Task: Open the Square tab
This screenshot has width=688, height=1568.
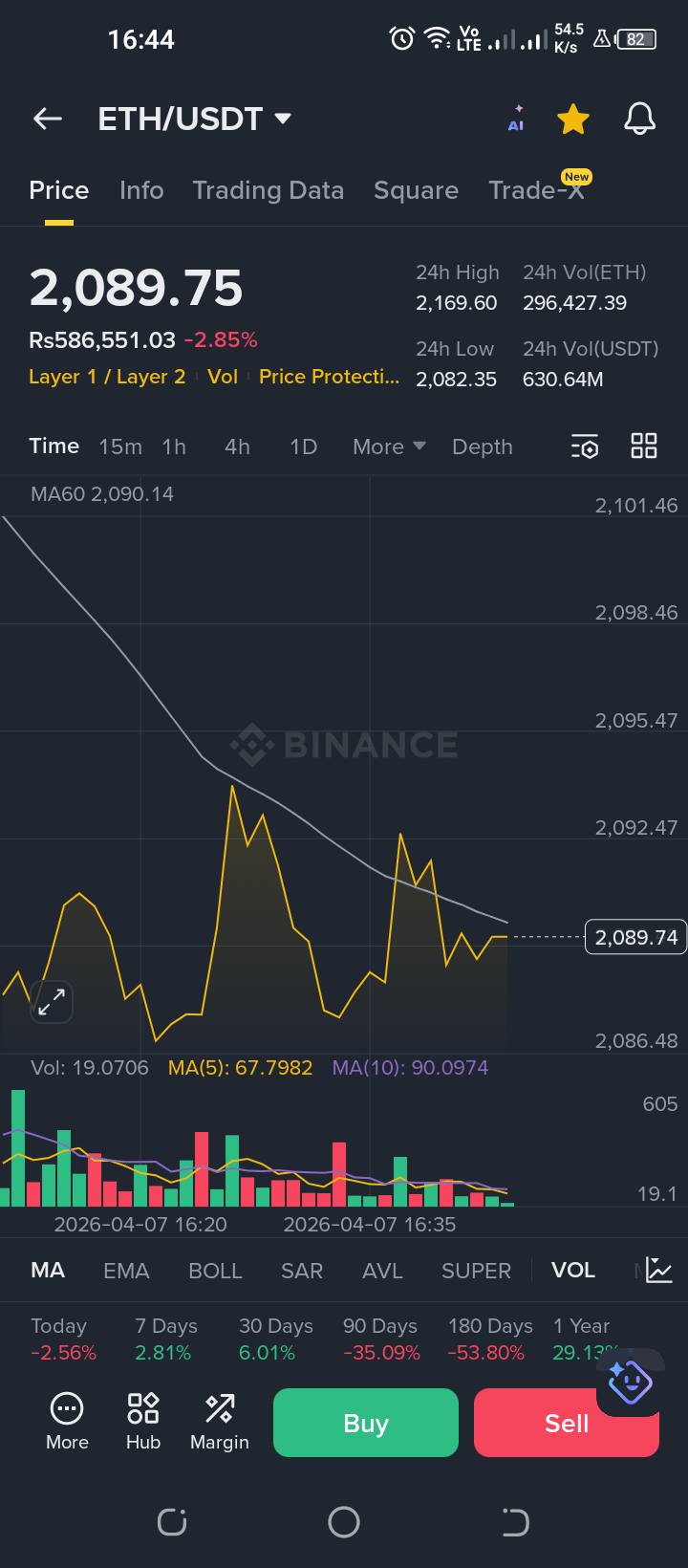Action: point(416,190)
